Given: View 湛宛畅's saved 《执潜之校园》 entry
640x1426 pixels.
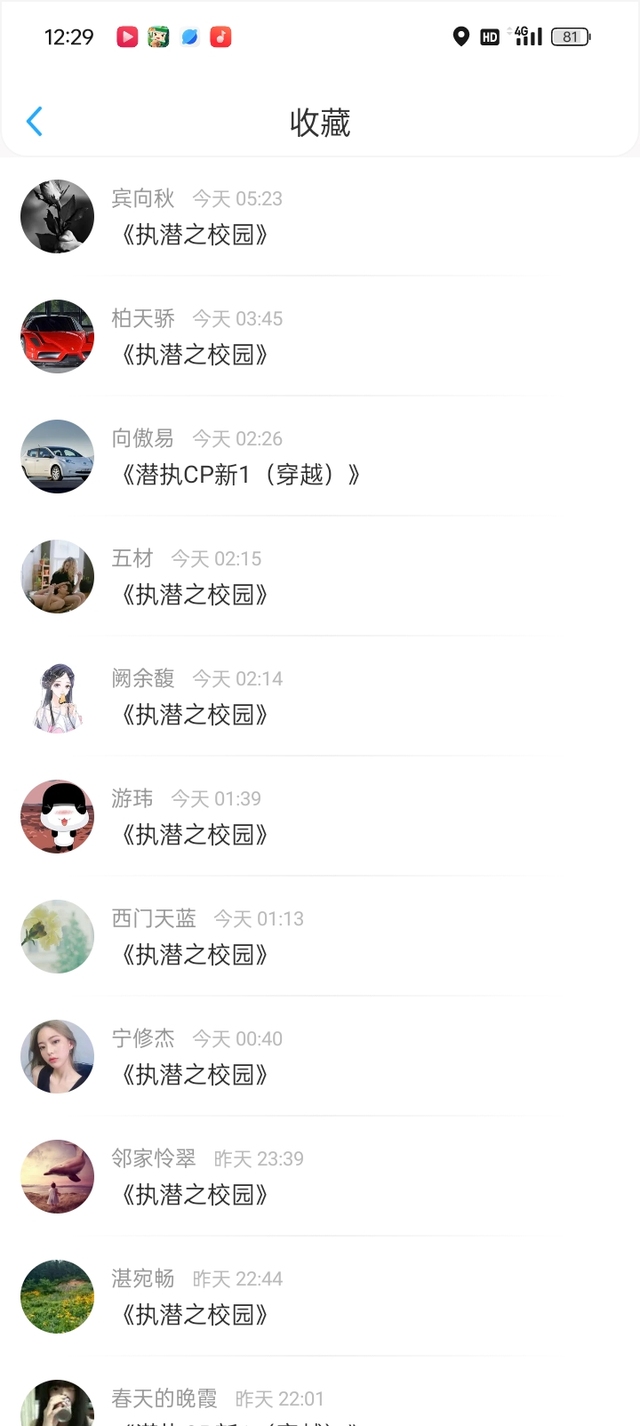Looking at the screenshot, I should 195,1314.
